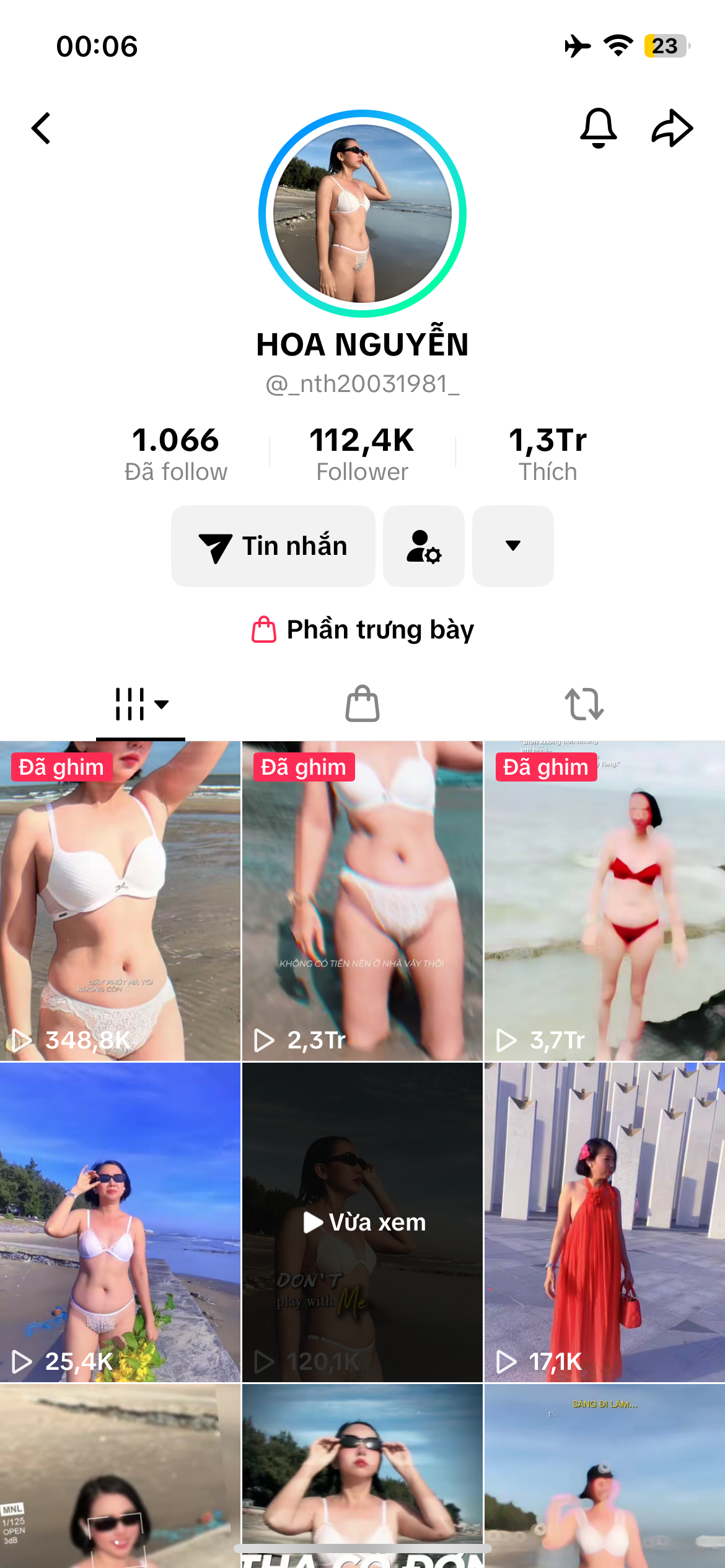Tap the Tin nhắn message button
Screen dimensions: 725x1568
tap(273, 546)
